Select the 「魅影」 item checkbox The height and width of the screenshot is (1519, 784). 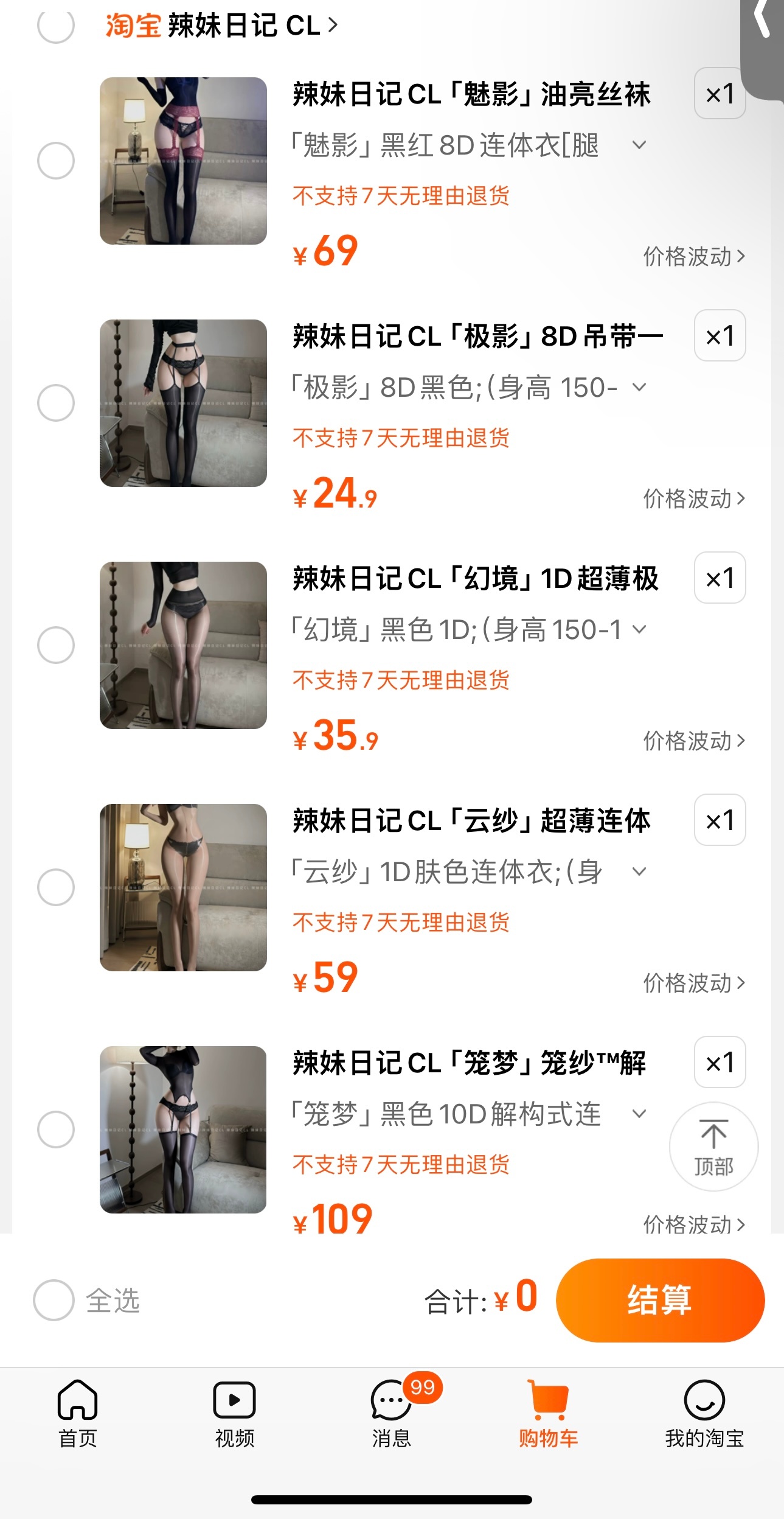pyautogui.click(x=56, y=161)
